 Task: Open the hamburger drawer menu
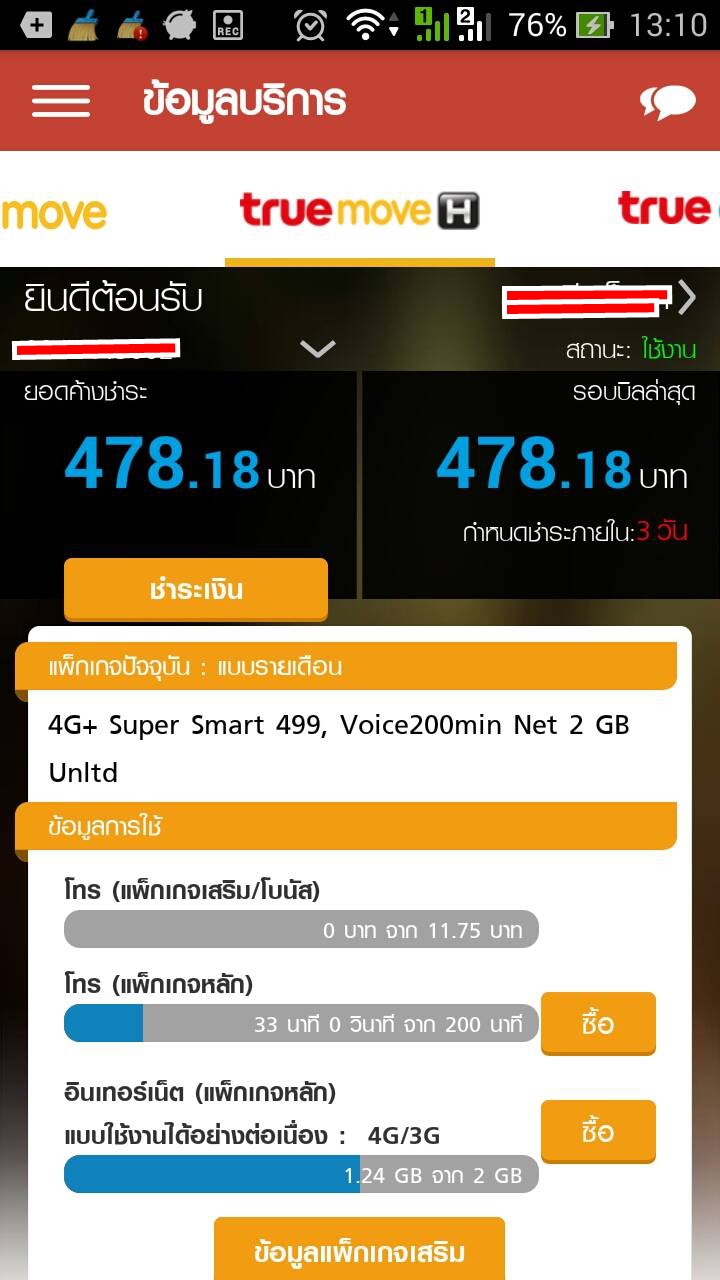(61, 101)
